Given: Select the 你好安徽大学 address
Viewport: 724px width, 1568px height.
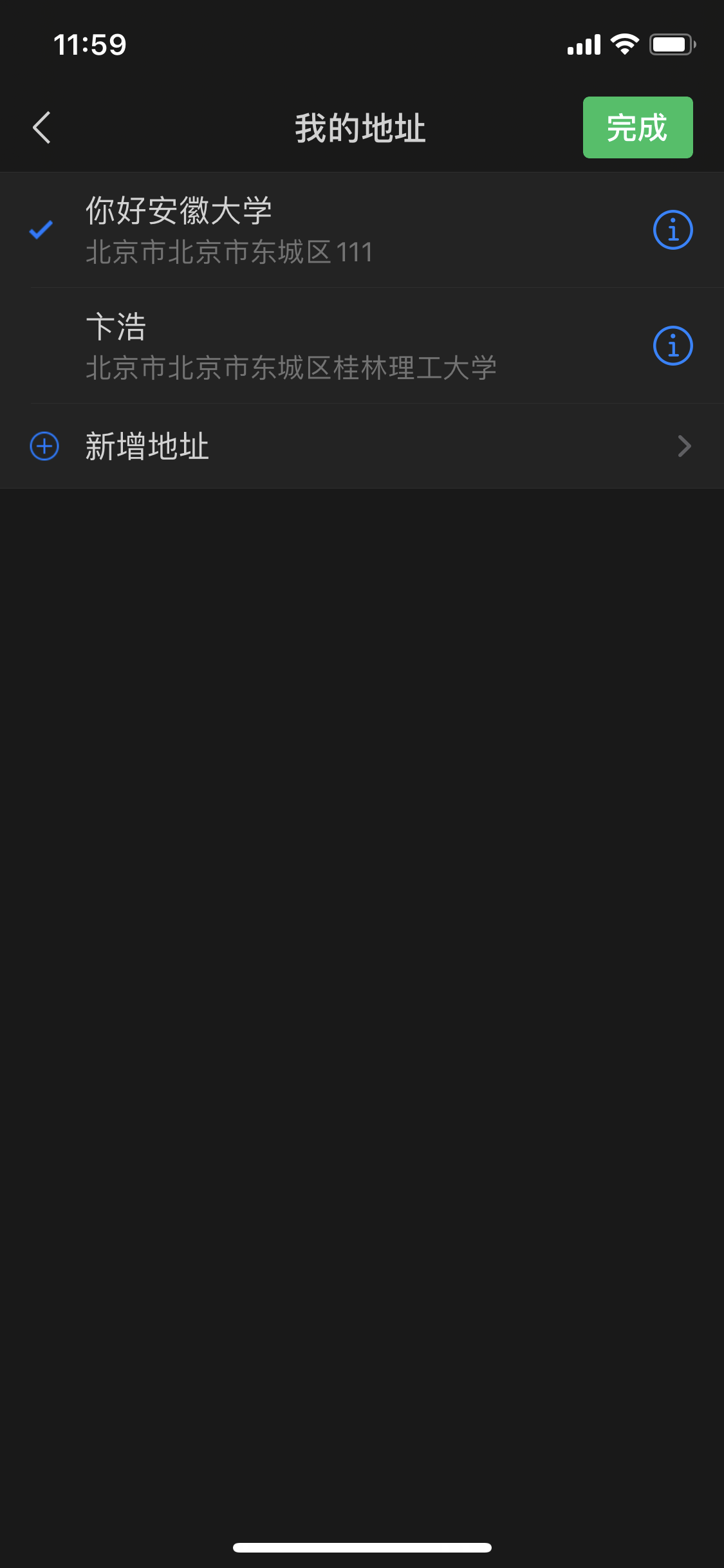Looking at the screenshot, I should pyautogui.click(x=290, y=230).
